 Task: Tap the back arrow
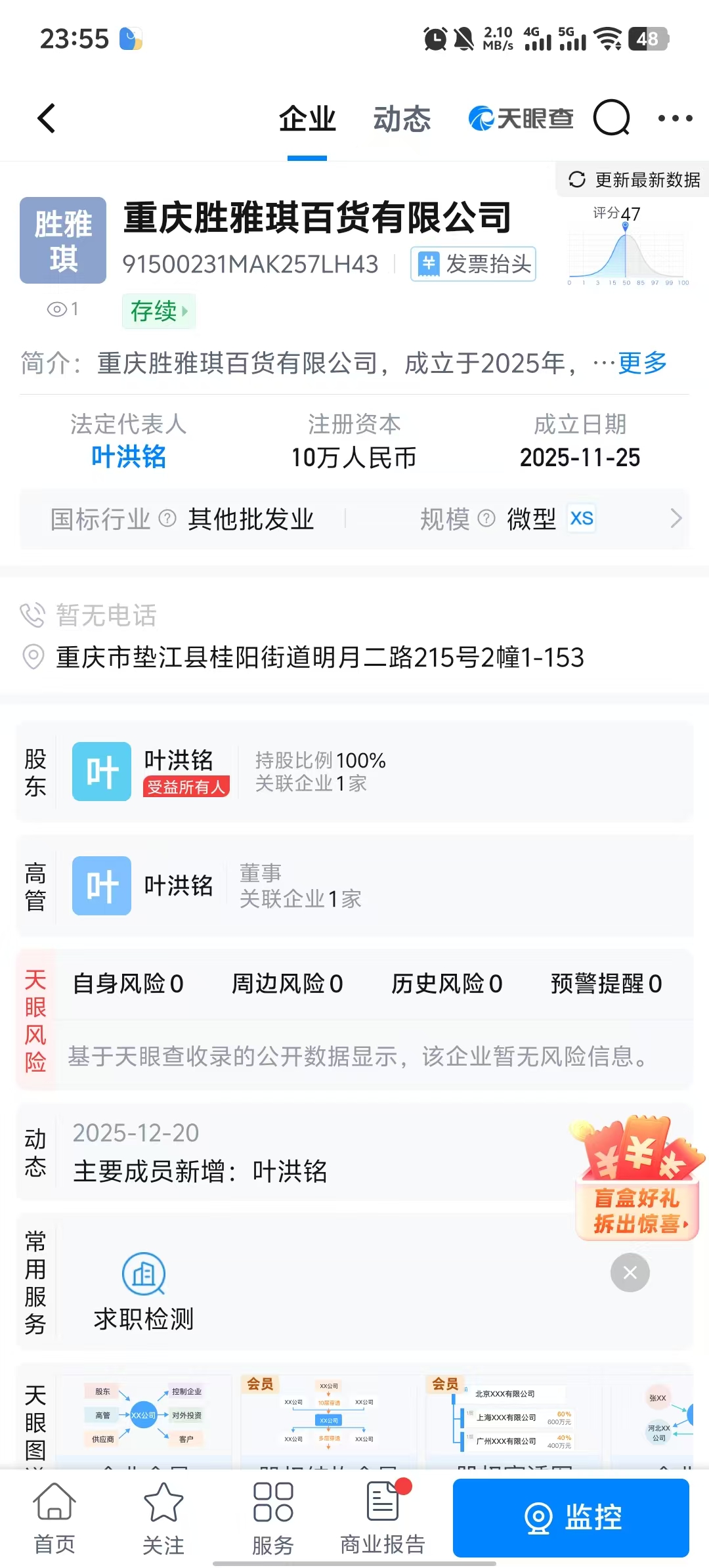tap(45, 118)
